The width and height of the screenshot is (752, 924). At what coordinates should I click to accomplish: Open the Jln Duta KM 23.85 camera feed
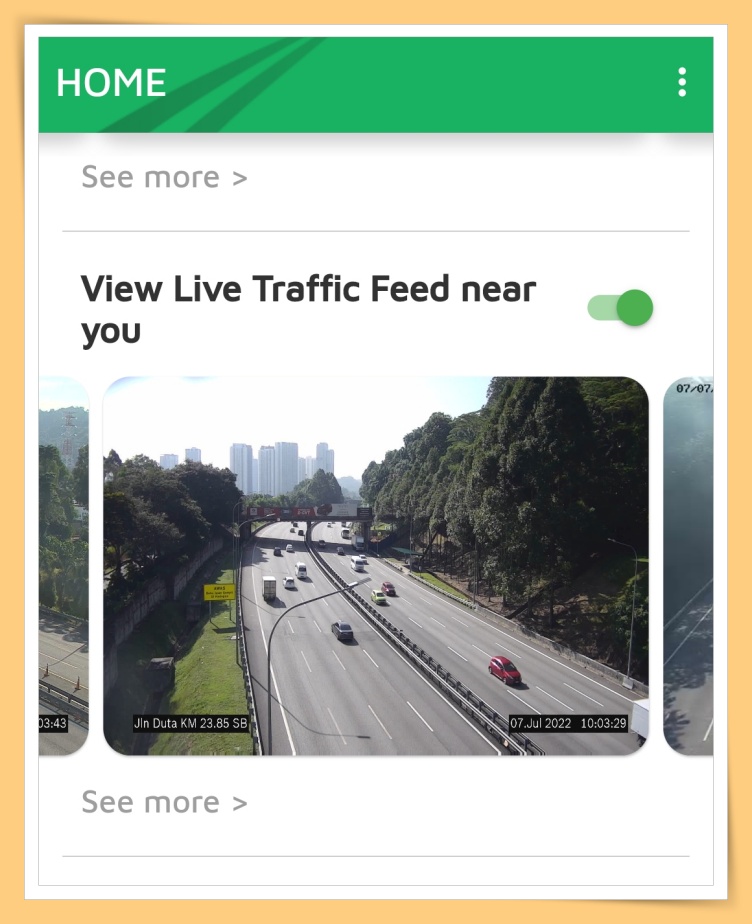coord(376,566)
